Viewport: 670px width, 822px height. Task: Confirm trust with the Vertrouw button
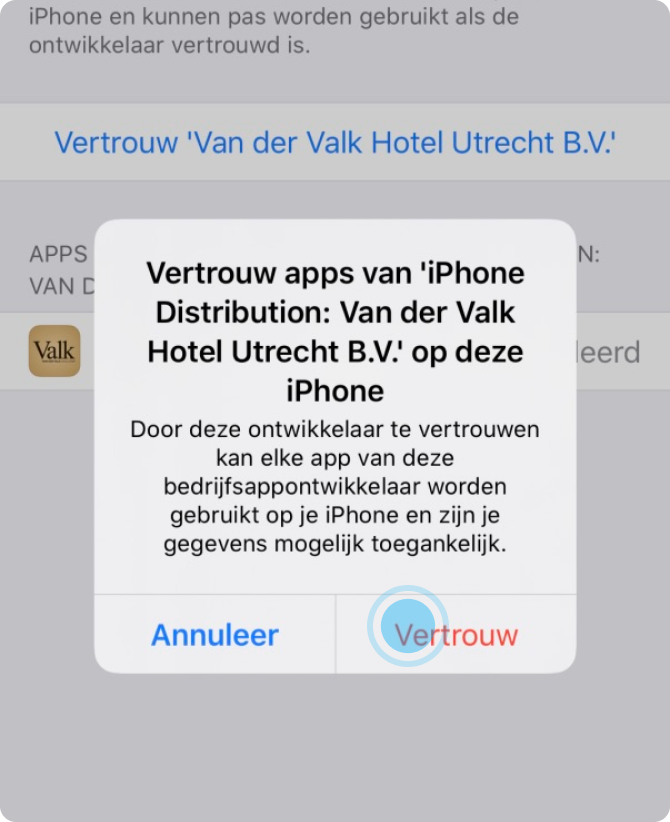click(x=456, y=634)
